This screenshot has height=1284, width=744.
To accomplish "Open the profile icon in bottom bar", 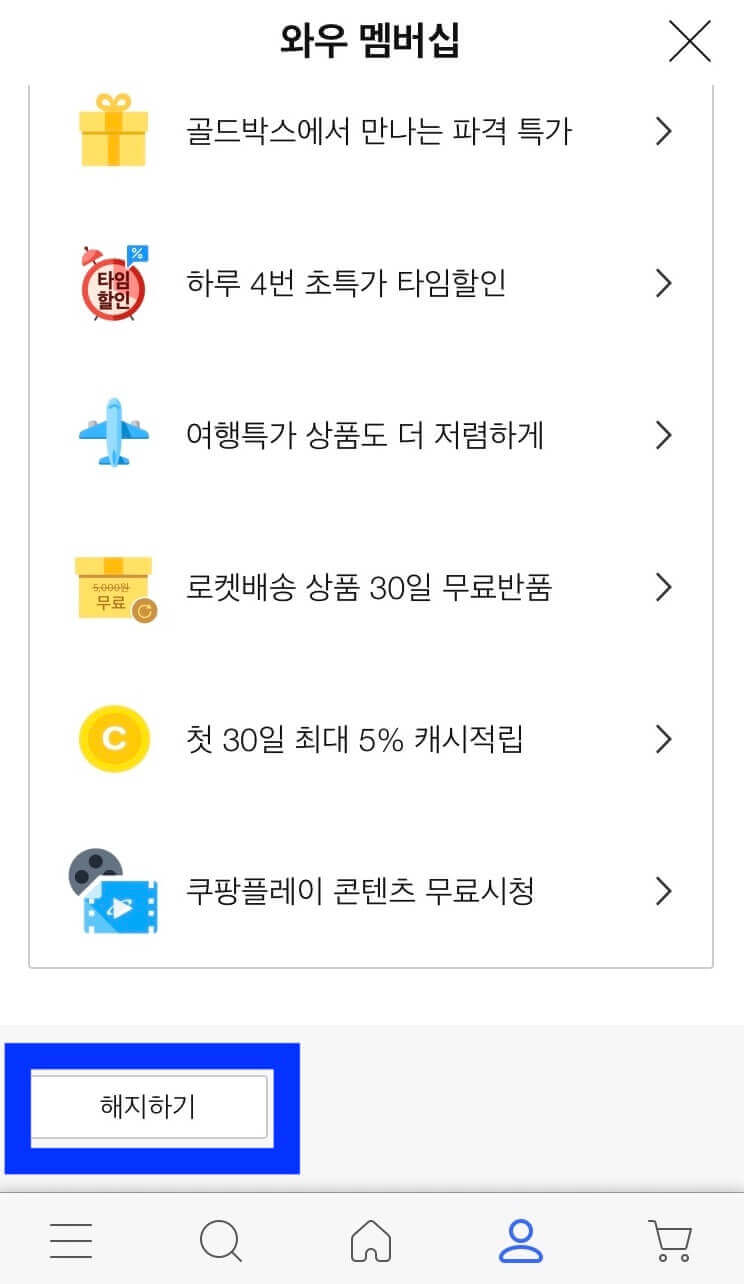I will pyautogui.click(x=520, y=1240).
